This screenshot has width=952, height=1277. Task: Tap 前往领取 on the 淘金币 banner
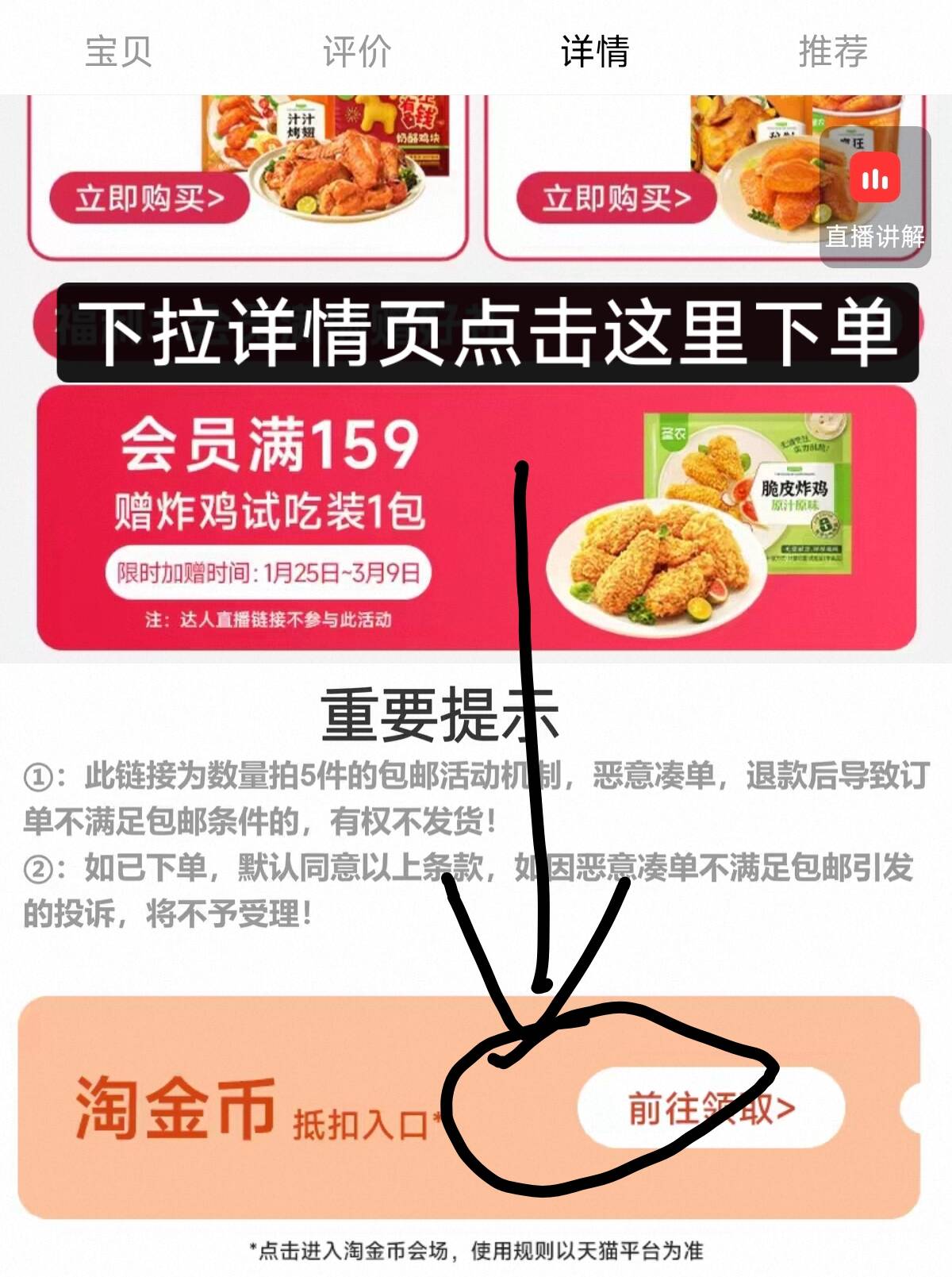point(710,1108)
